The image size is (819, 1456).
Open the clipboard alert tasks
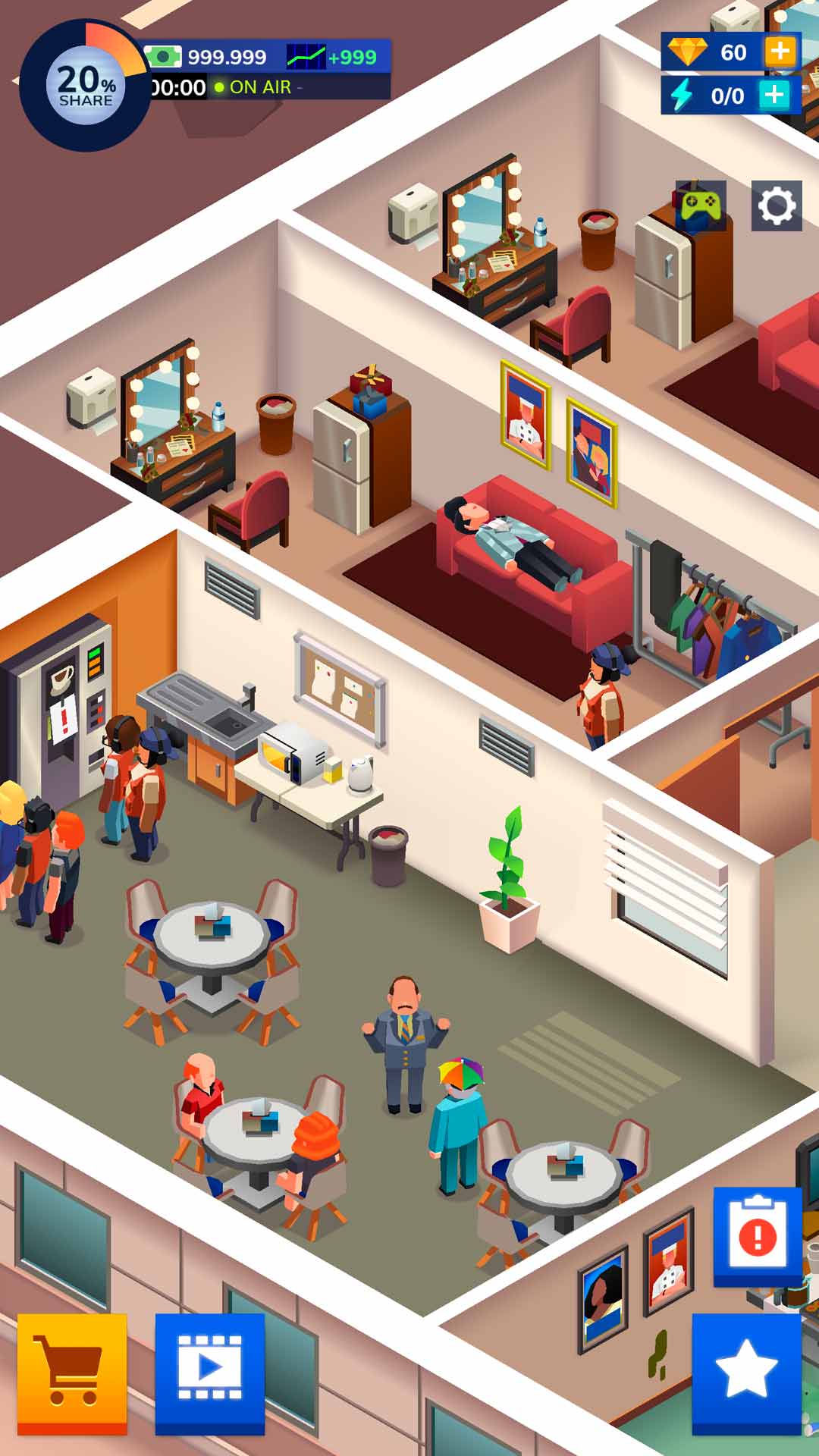[757, 1237]
